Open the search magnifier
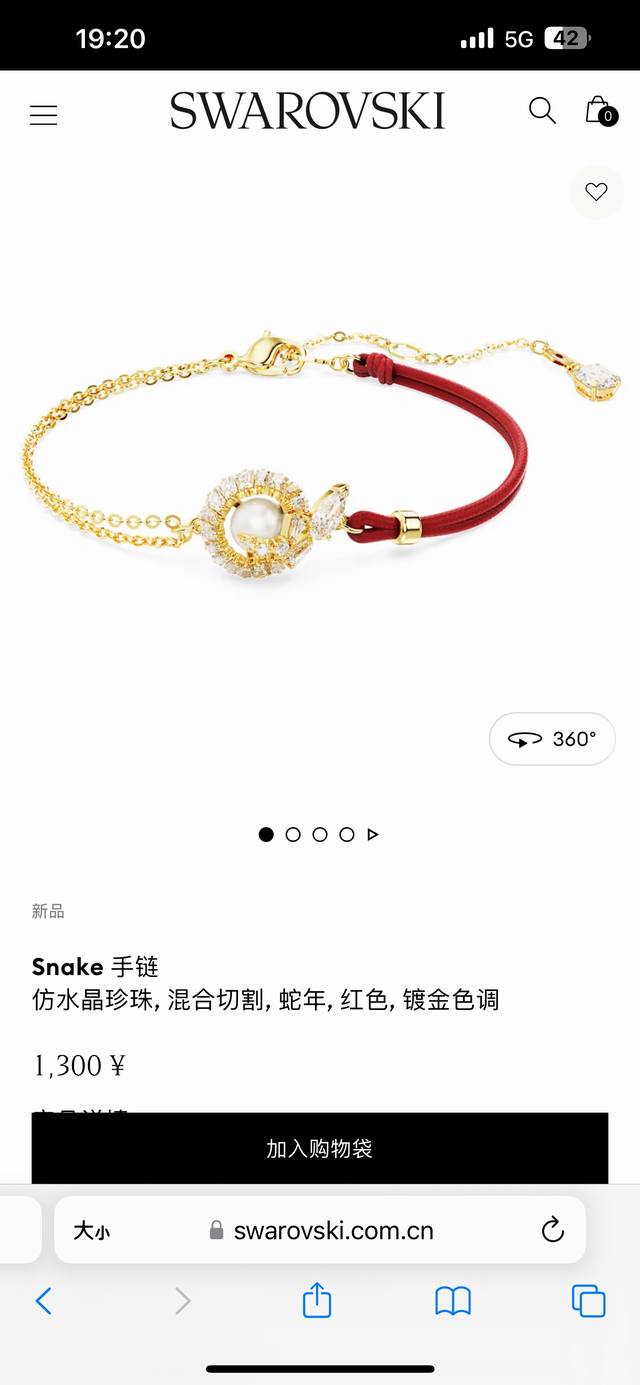 tap(542, 110)
